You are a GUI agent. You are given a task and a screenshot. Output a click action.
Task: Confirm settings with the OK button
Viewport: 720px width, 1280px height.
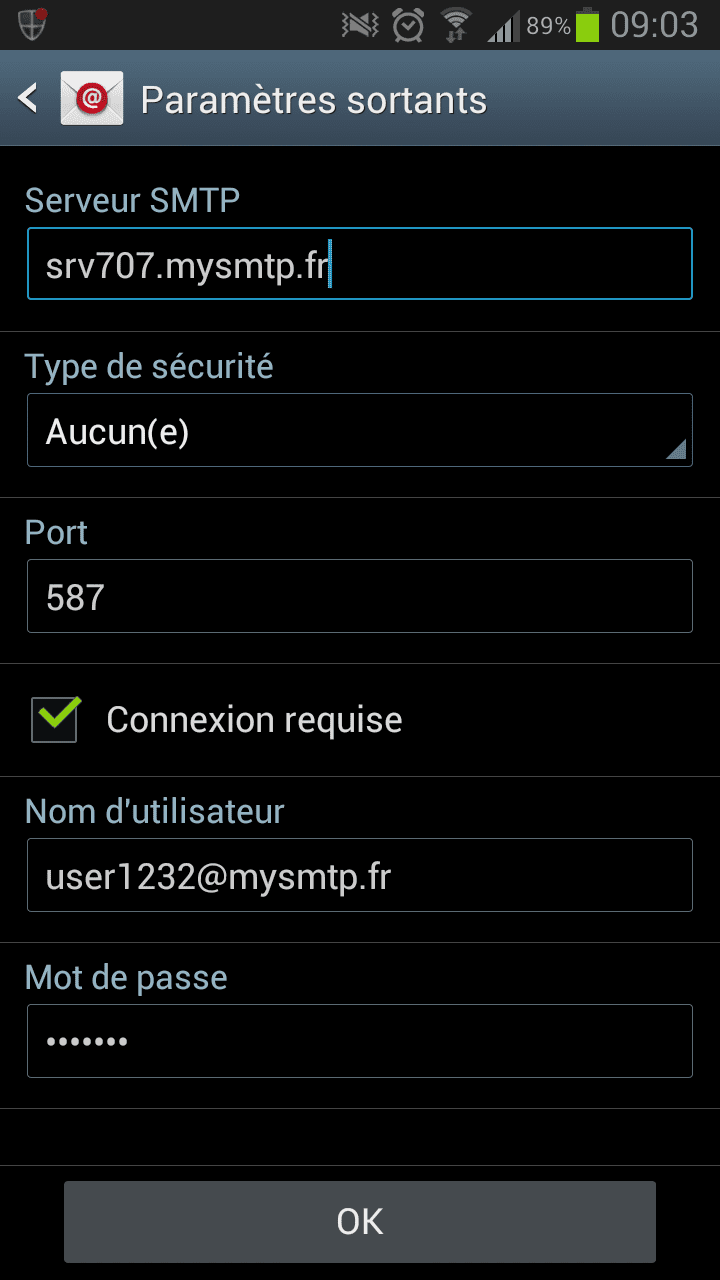360,1222
